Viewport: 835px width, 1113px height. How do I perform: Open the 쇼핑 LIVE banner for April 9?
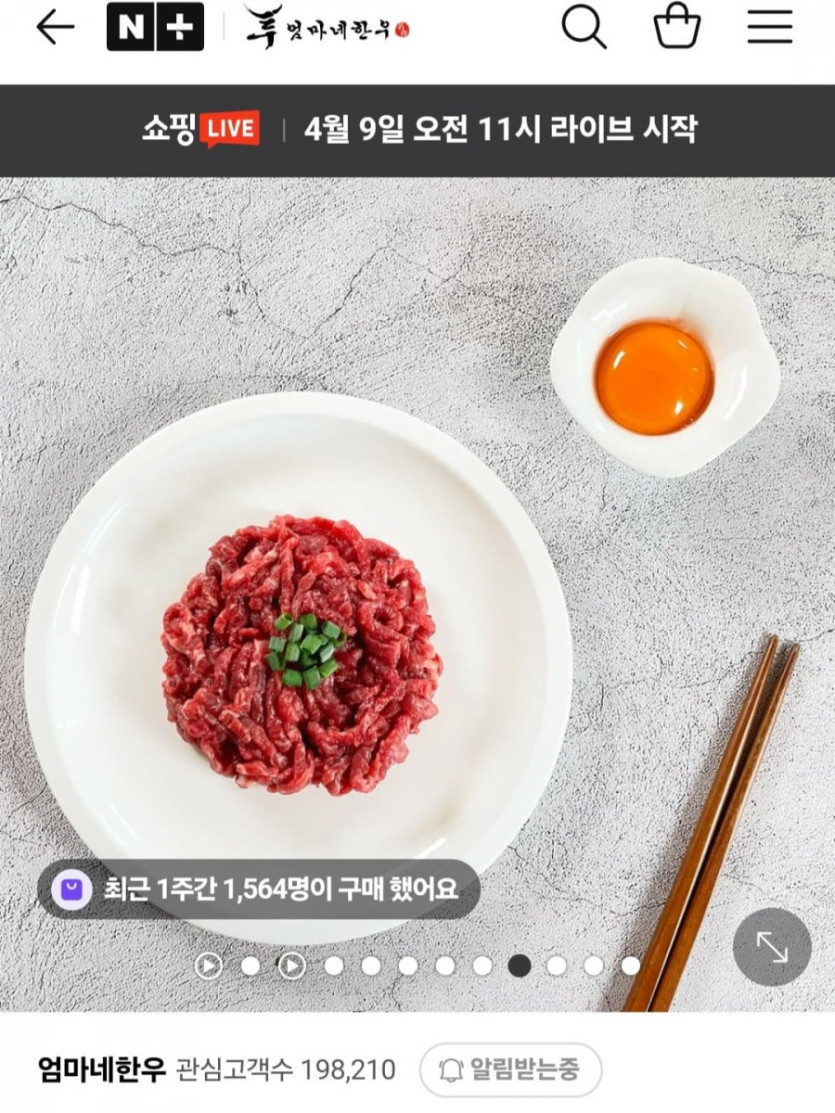417,130
